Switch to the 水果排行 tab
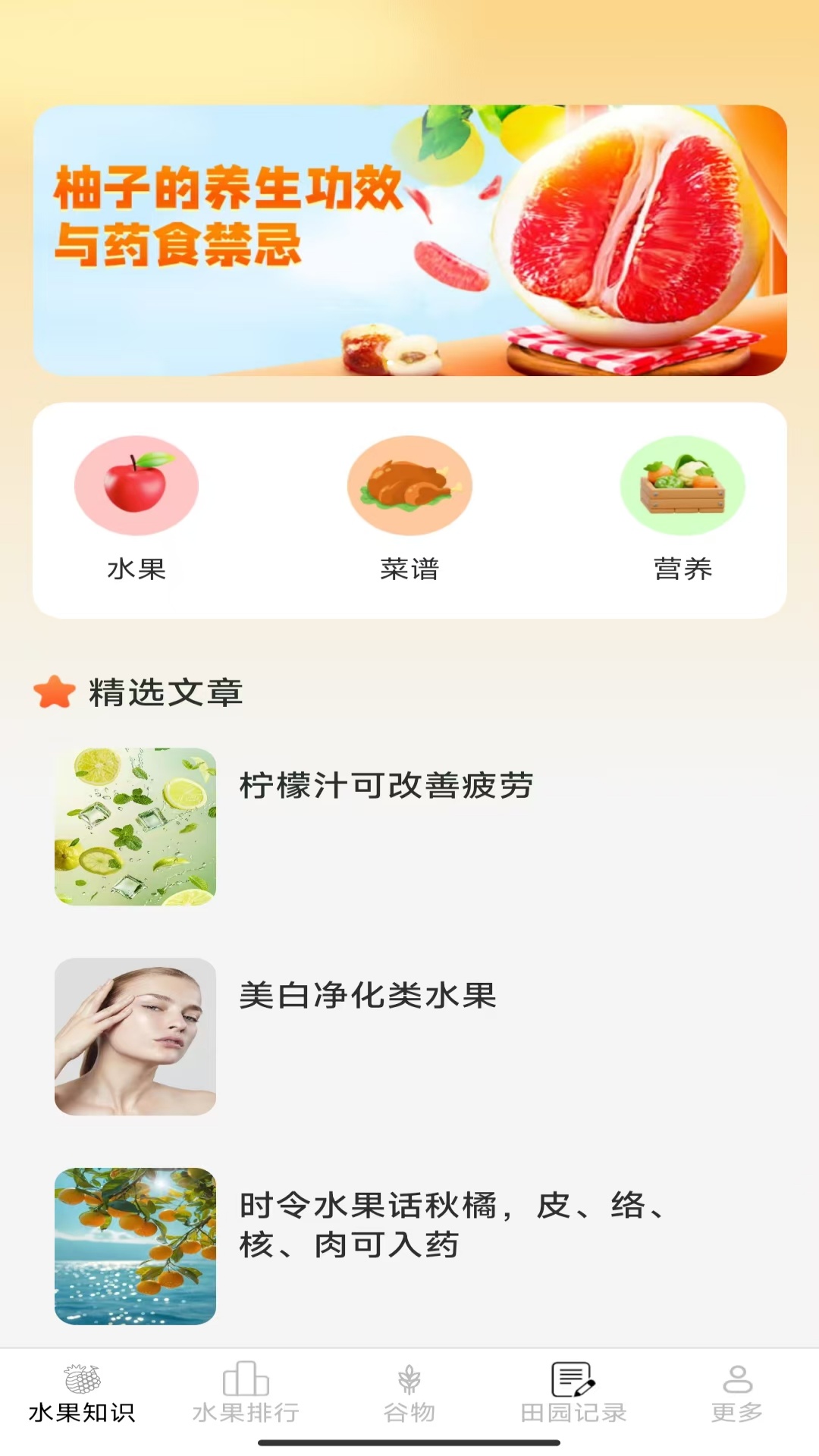The image size is (819, 1456). pyautogui.click(x=246, y=1394)
